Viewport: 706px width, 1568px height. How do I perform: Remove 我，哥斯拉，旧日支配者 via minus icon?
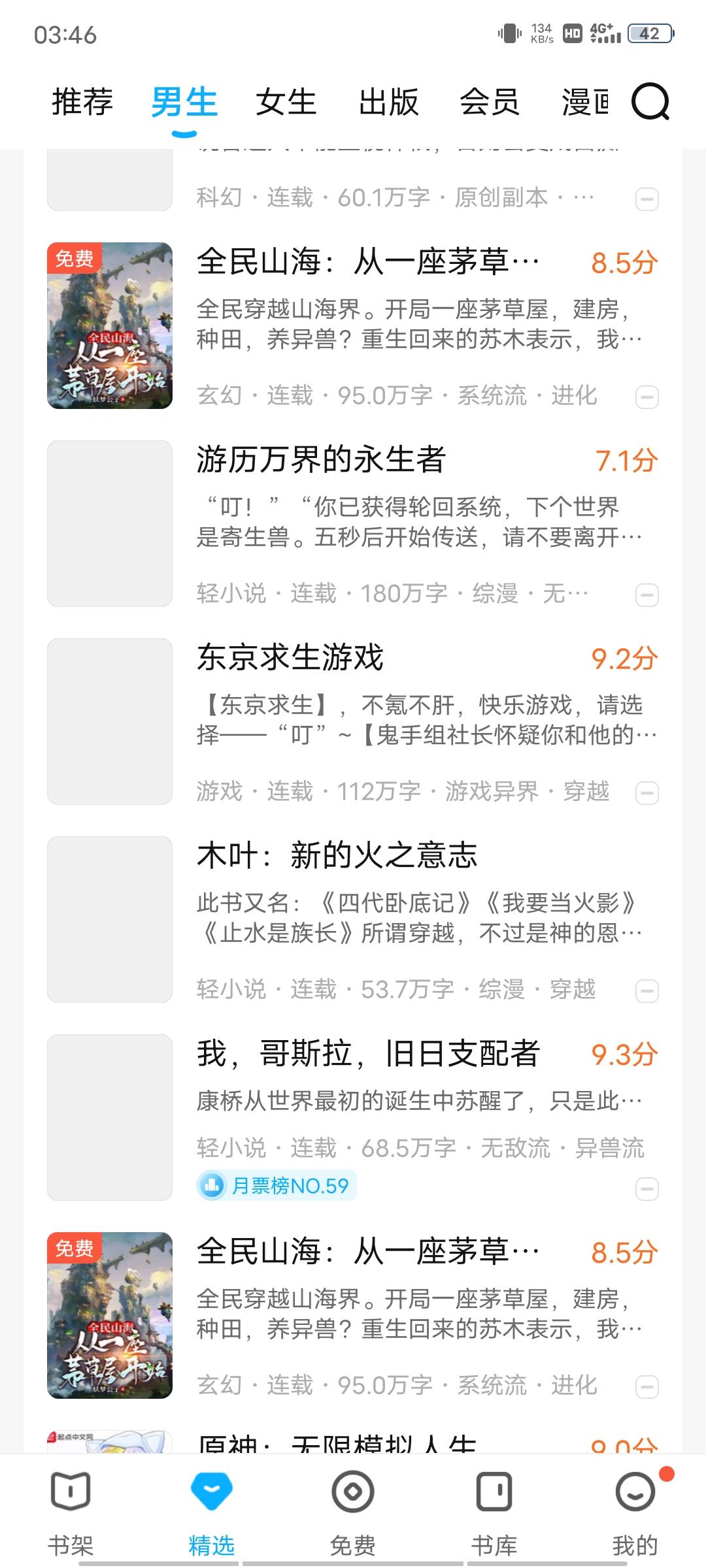[647, 1188]
